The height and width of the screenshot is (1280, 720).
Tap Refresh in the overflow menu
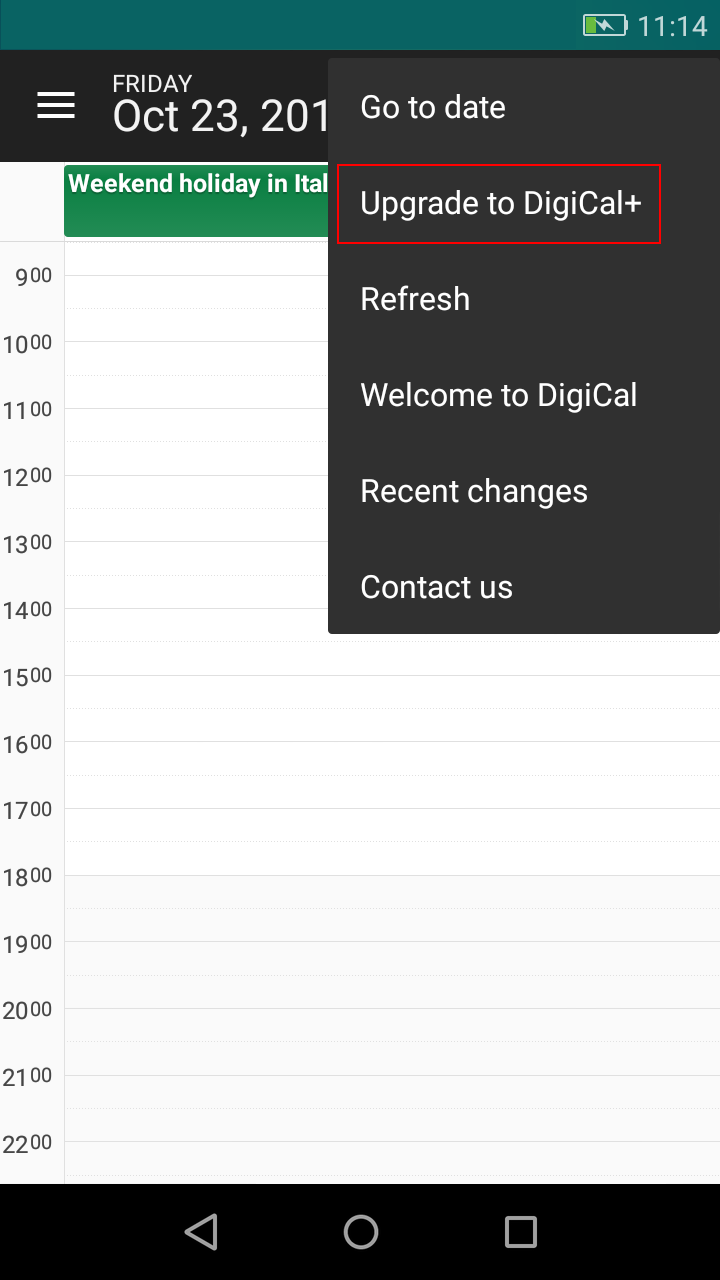point(524,299)
